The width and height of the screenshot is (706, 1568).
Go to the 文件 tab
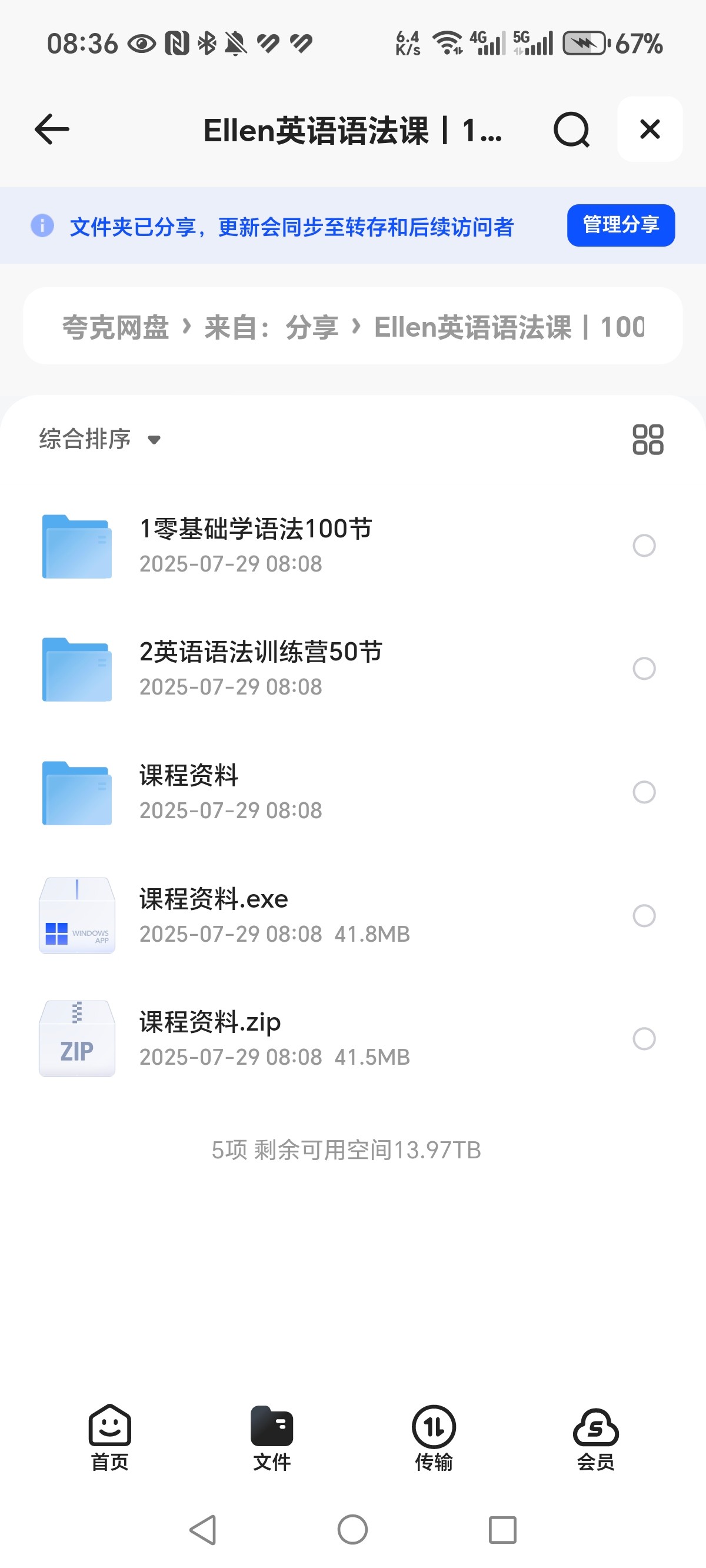pos(271,1437)
